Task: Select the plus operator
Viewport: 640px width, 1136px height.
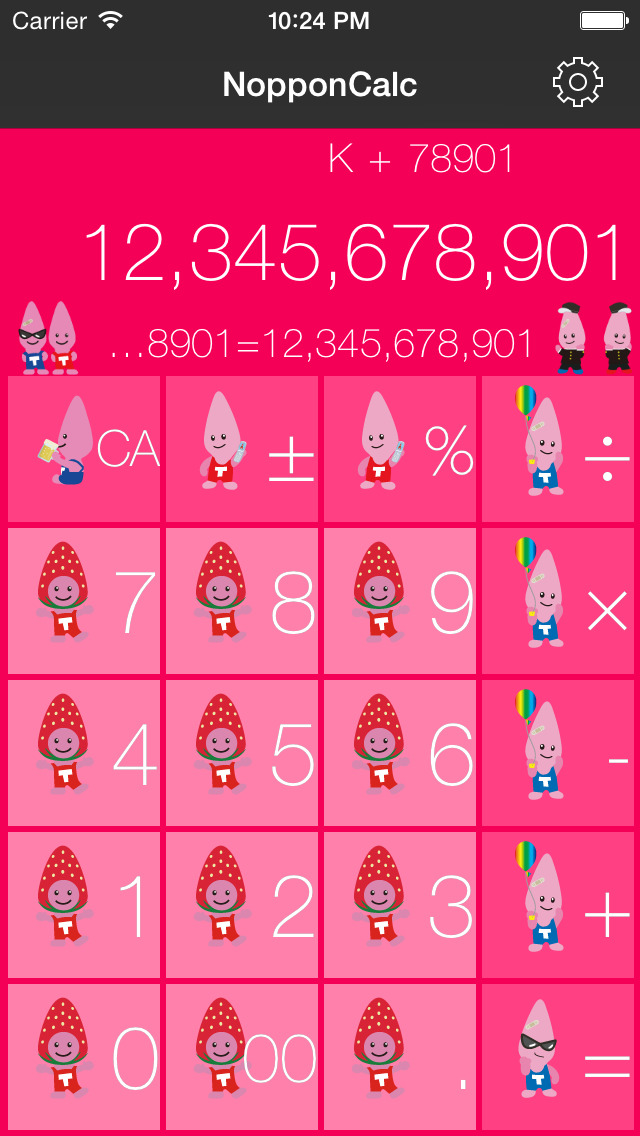Action: (558, 905)
